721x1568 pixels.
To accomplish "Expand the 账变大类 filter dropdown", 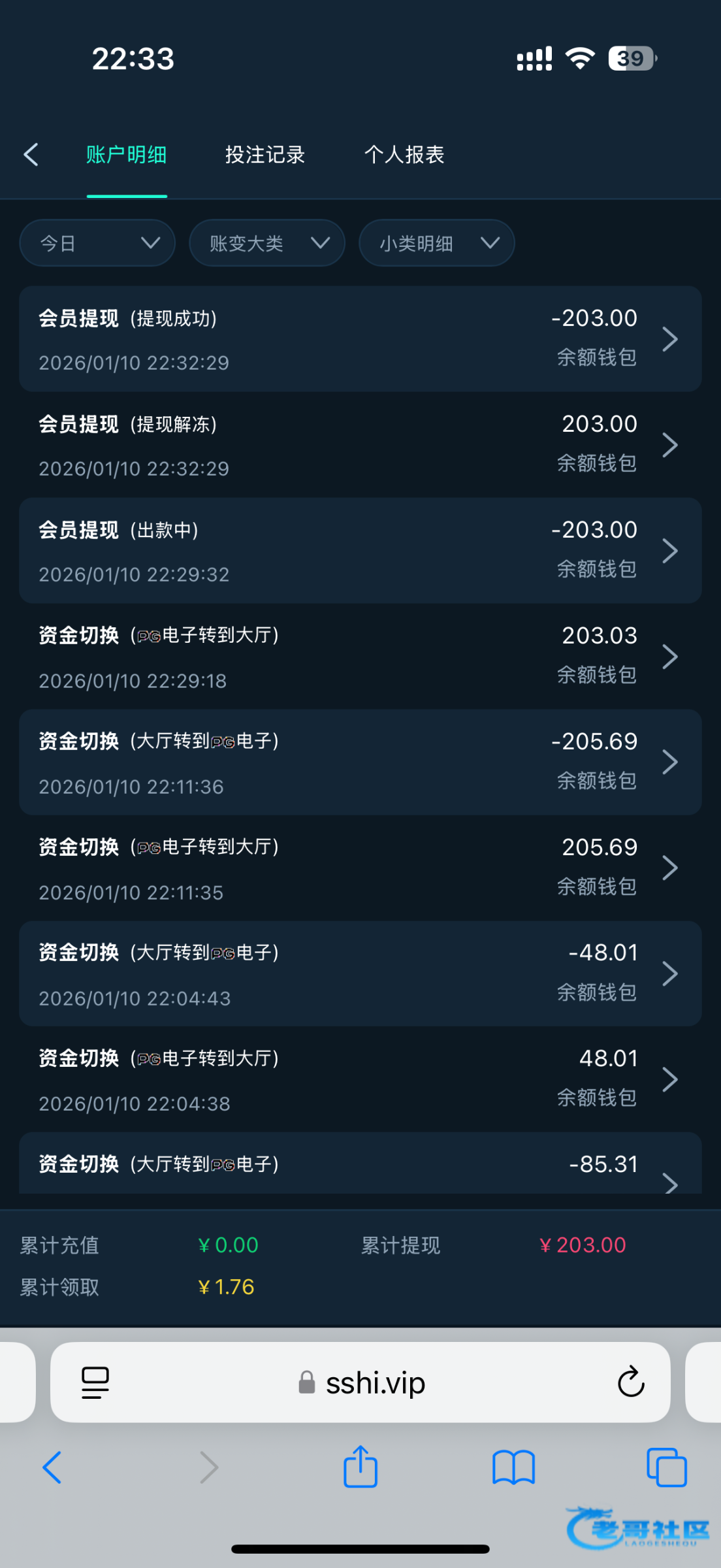I will pos(267,243).
